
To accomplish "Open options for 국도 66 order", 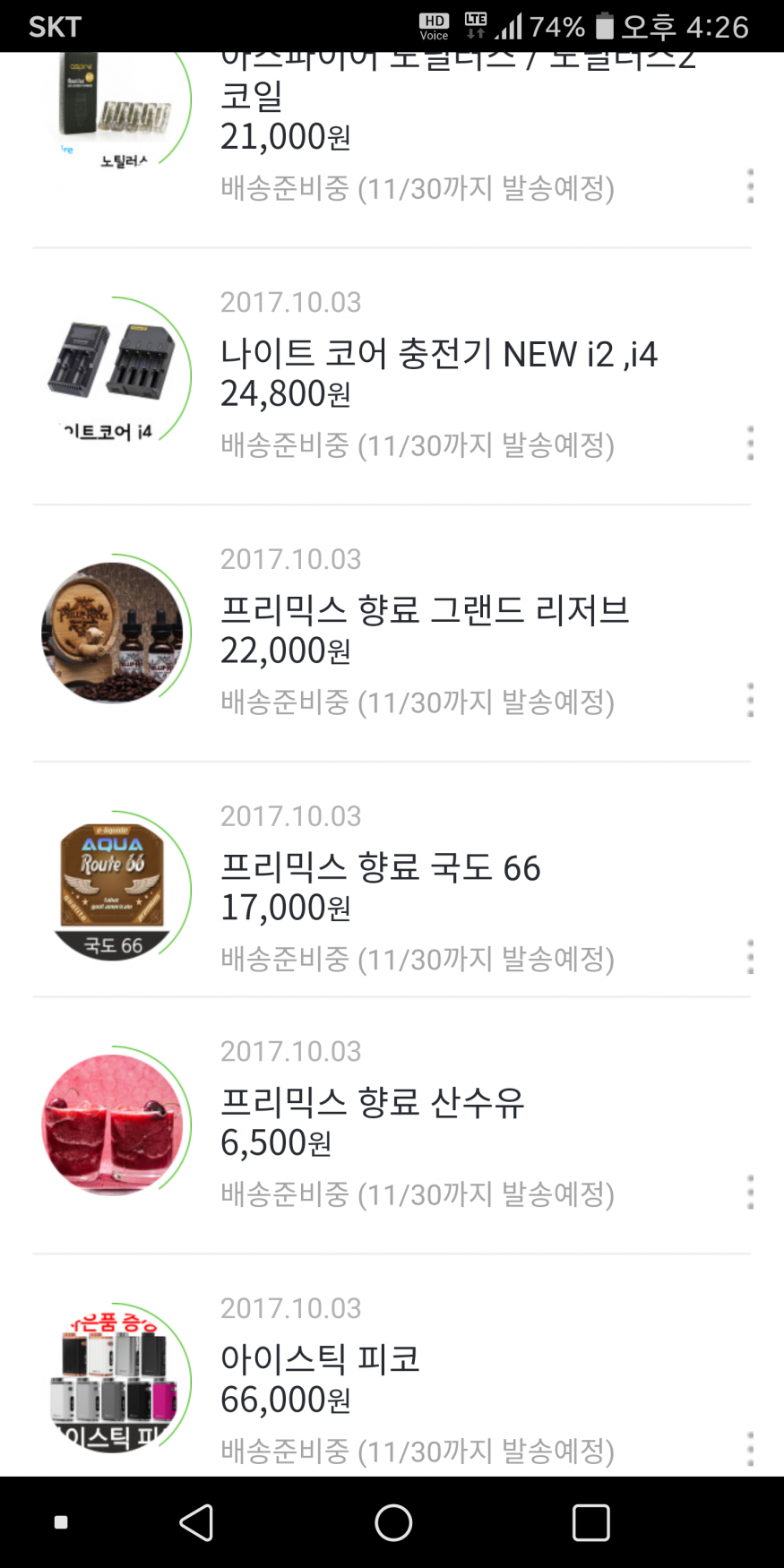I will tap(750, 958).
